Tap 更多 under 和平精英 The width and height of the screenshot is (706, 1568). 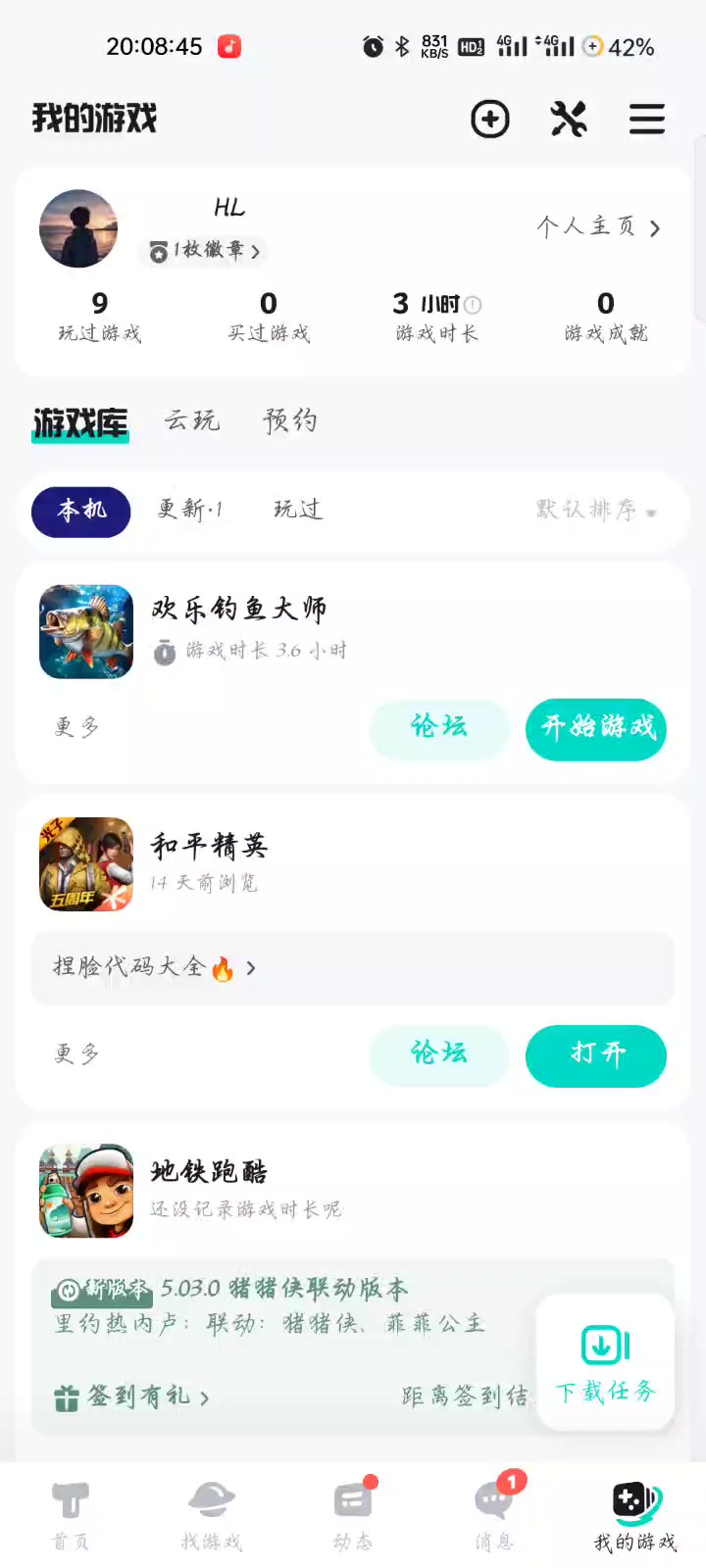pyautogui.click(x=77, y=1054)
